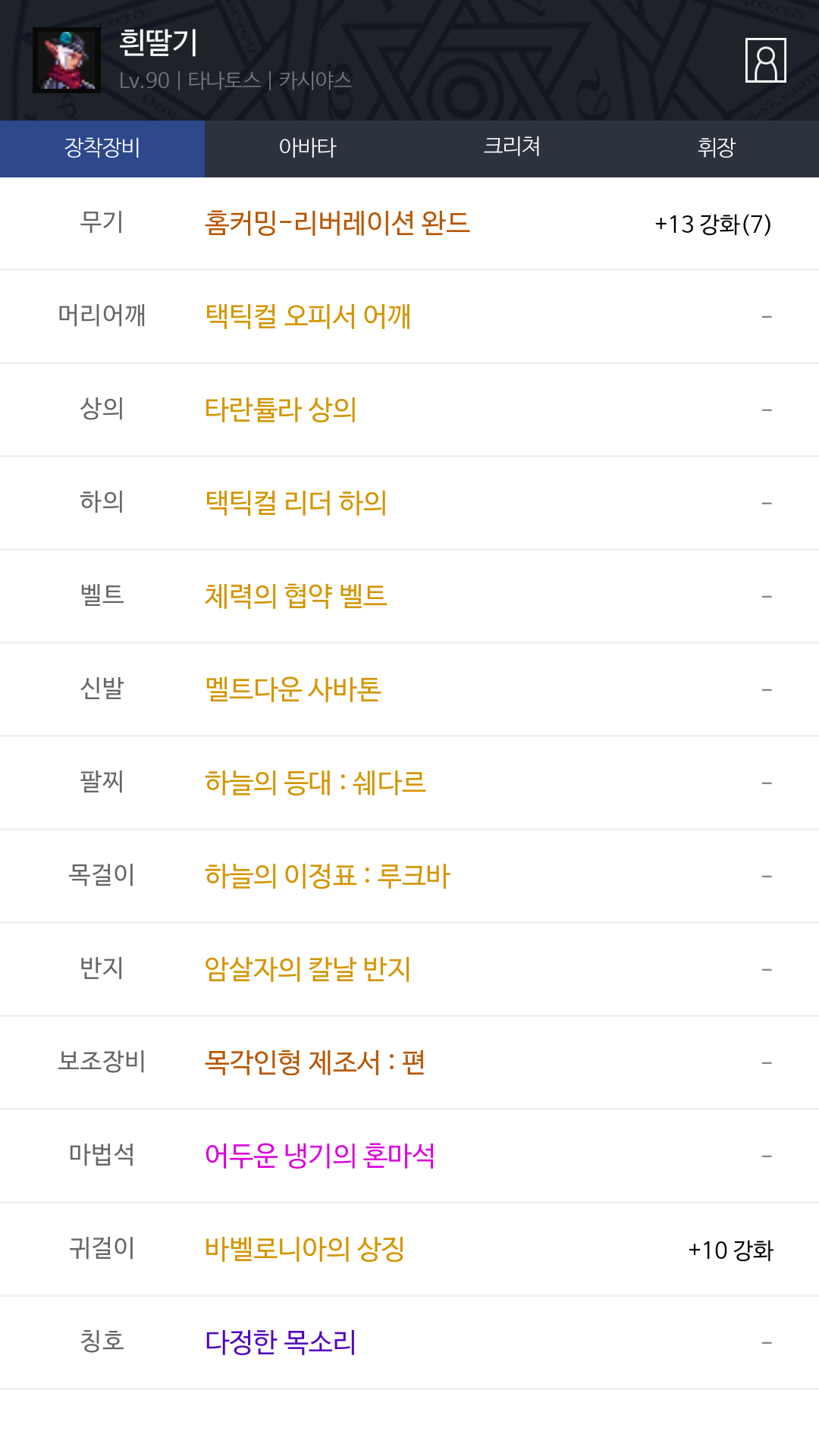Open 멜트다운 사바톤 shoes item
Viewport: 819px width, 1456px height.
293,689
